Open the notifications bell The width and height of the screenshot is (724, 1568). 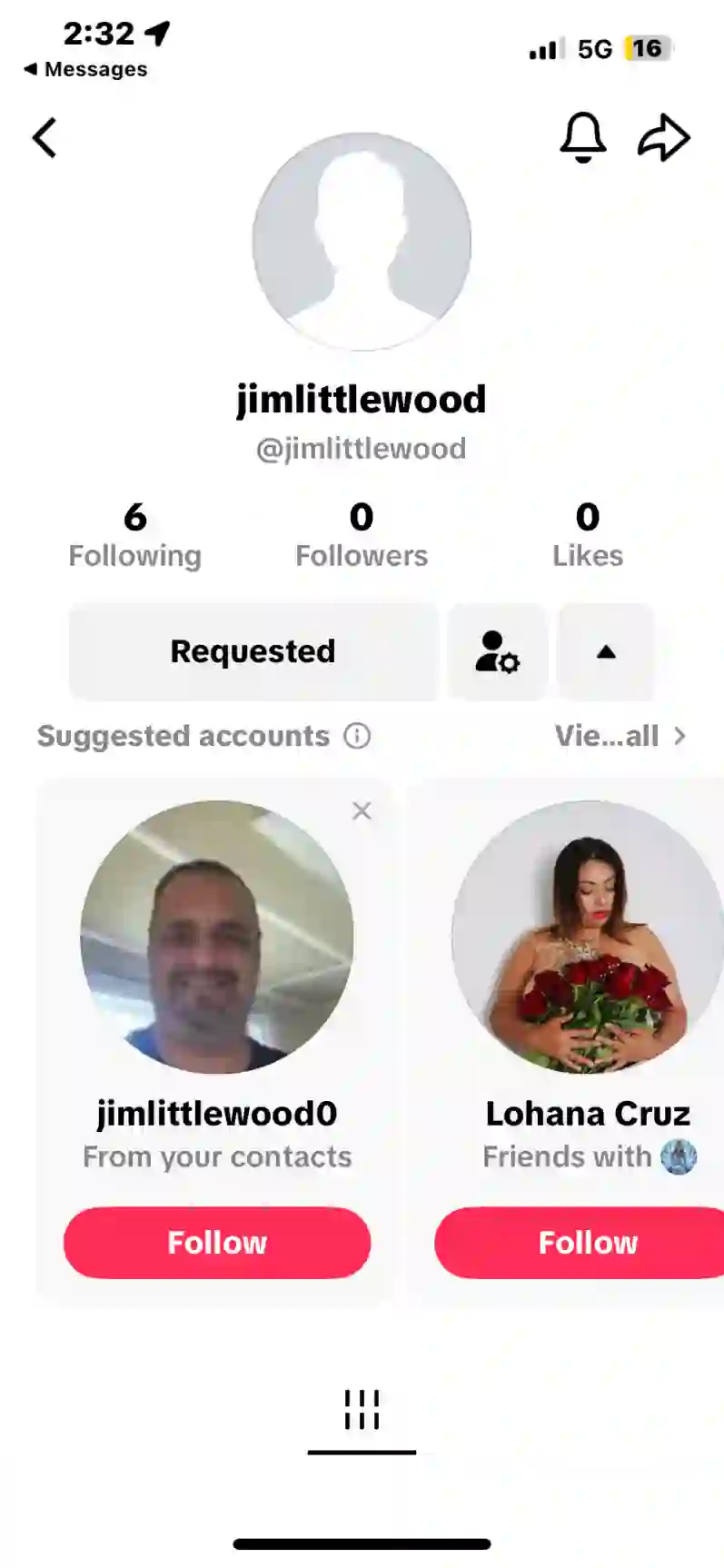click(x=582, y=138)
